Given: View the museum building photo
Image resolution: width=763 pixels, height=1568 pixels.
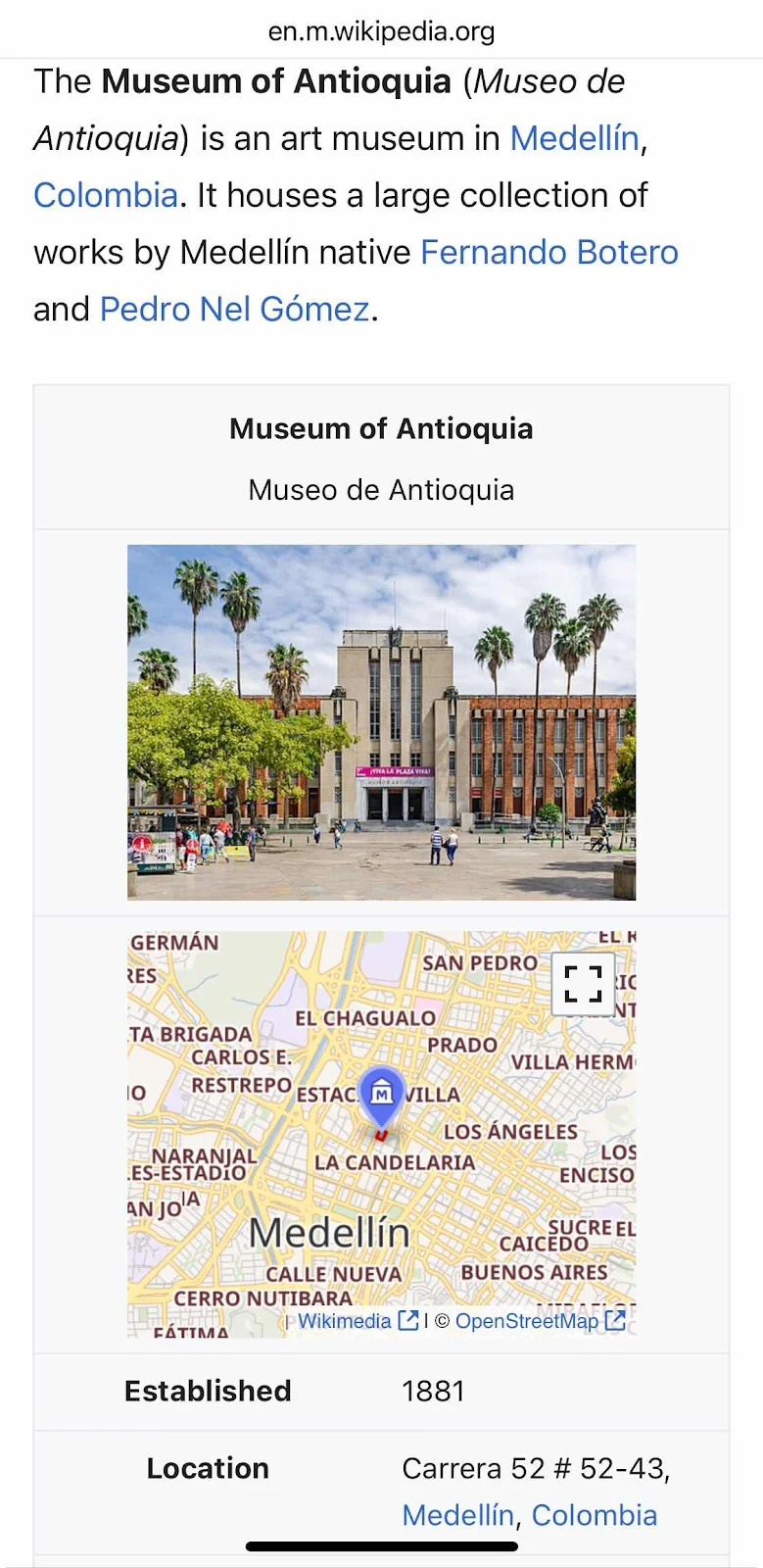Looking at the screenshot, I should click(381, 721).
